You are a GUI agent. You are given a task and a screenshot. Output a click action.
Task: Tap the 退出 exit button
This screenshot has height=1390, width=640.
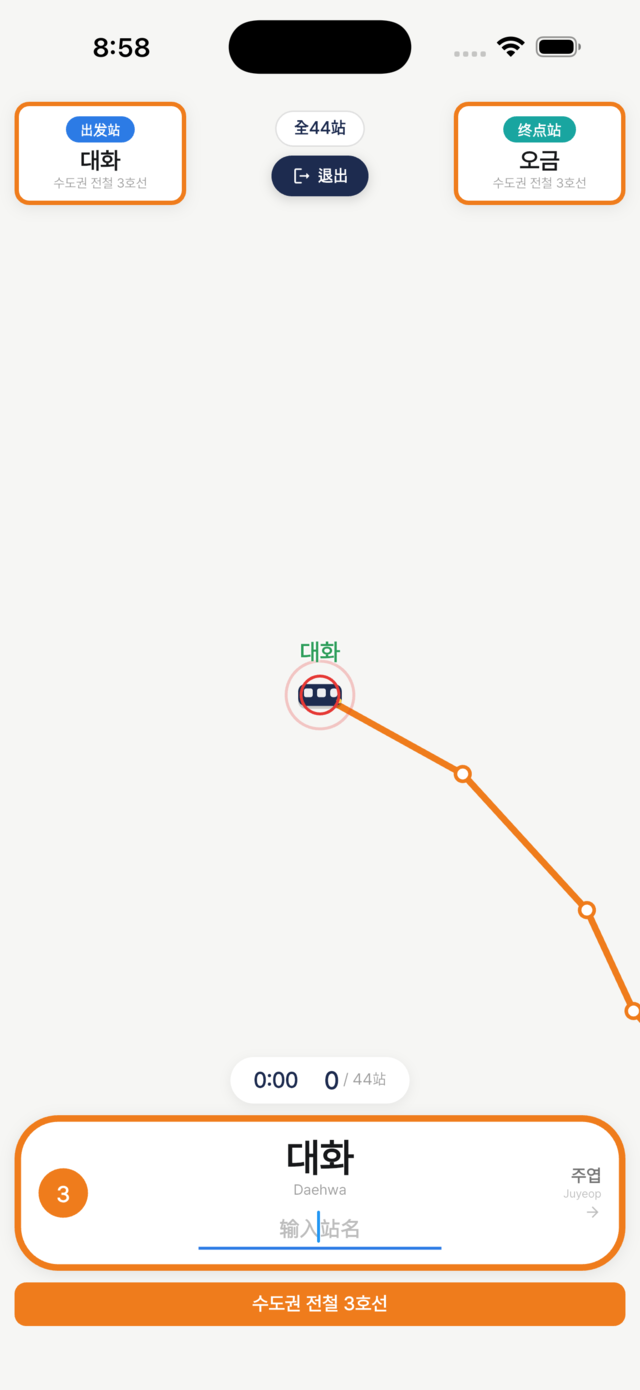coord(320,176)
